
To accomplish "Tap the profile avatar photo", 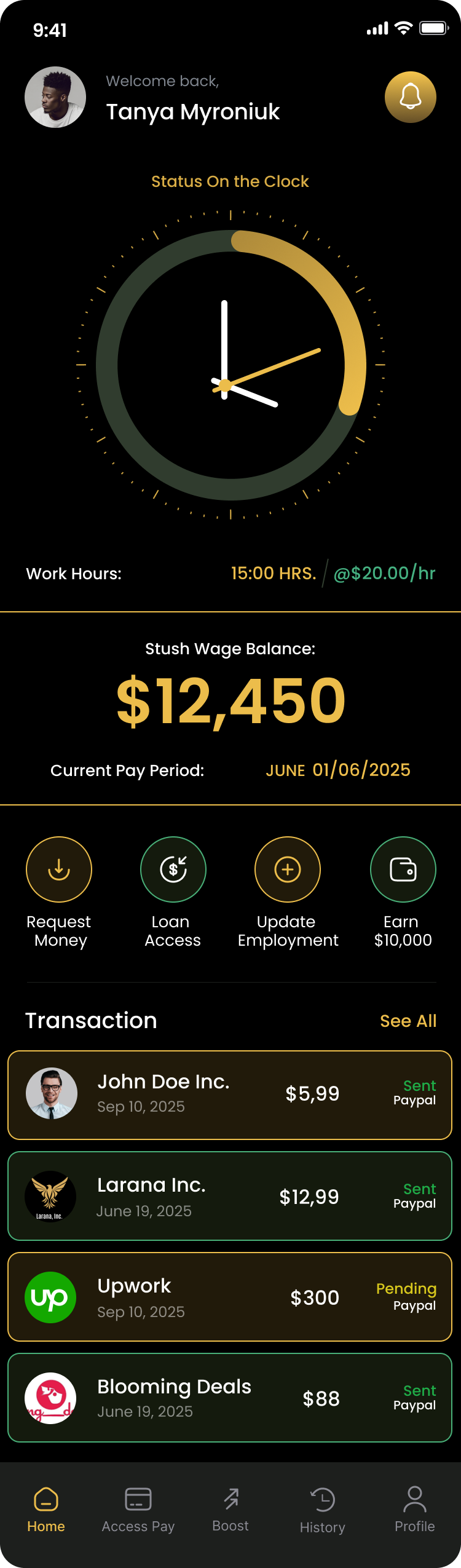I will coord(55,97).
